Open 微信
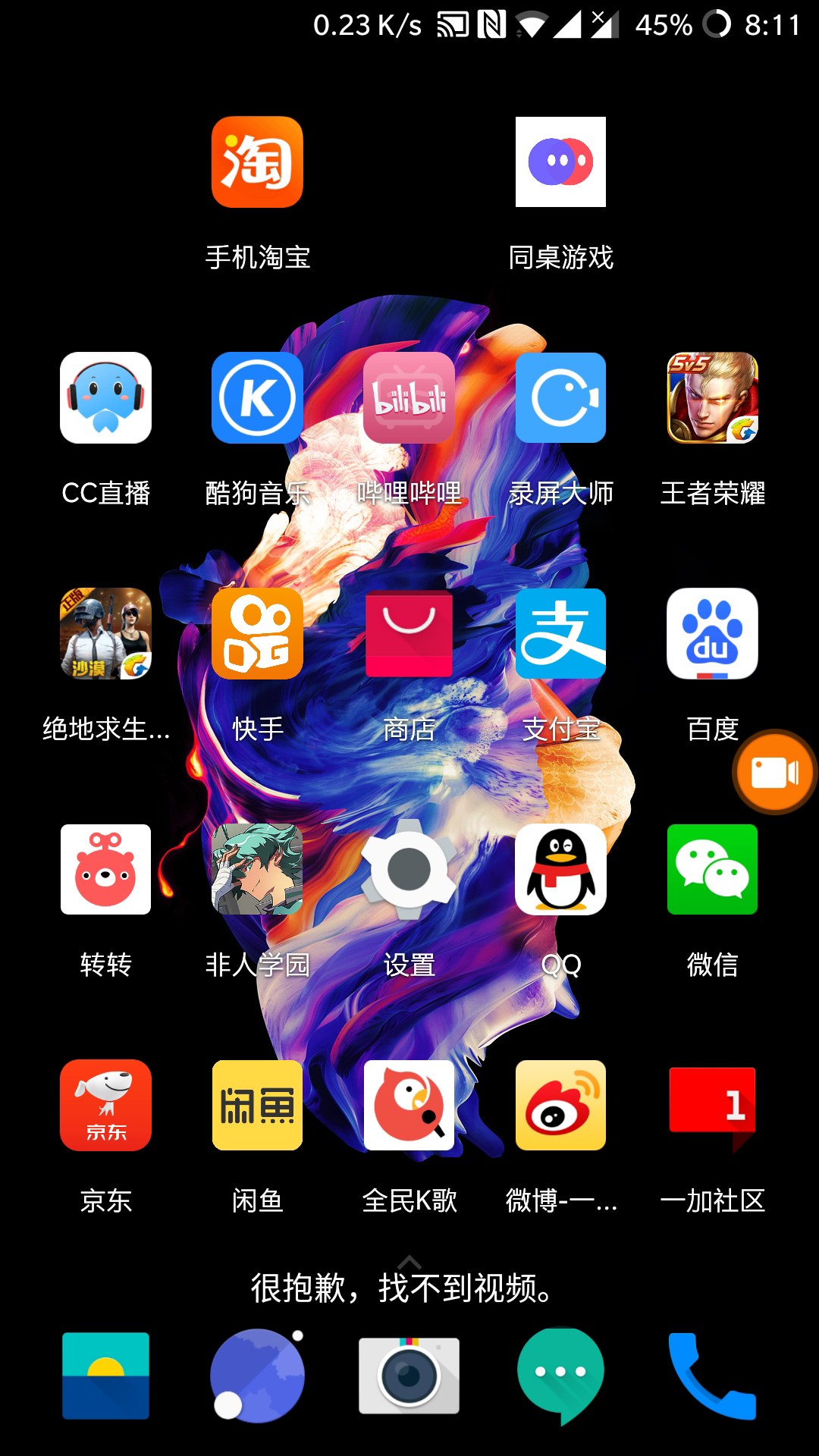 point(712,870)
